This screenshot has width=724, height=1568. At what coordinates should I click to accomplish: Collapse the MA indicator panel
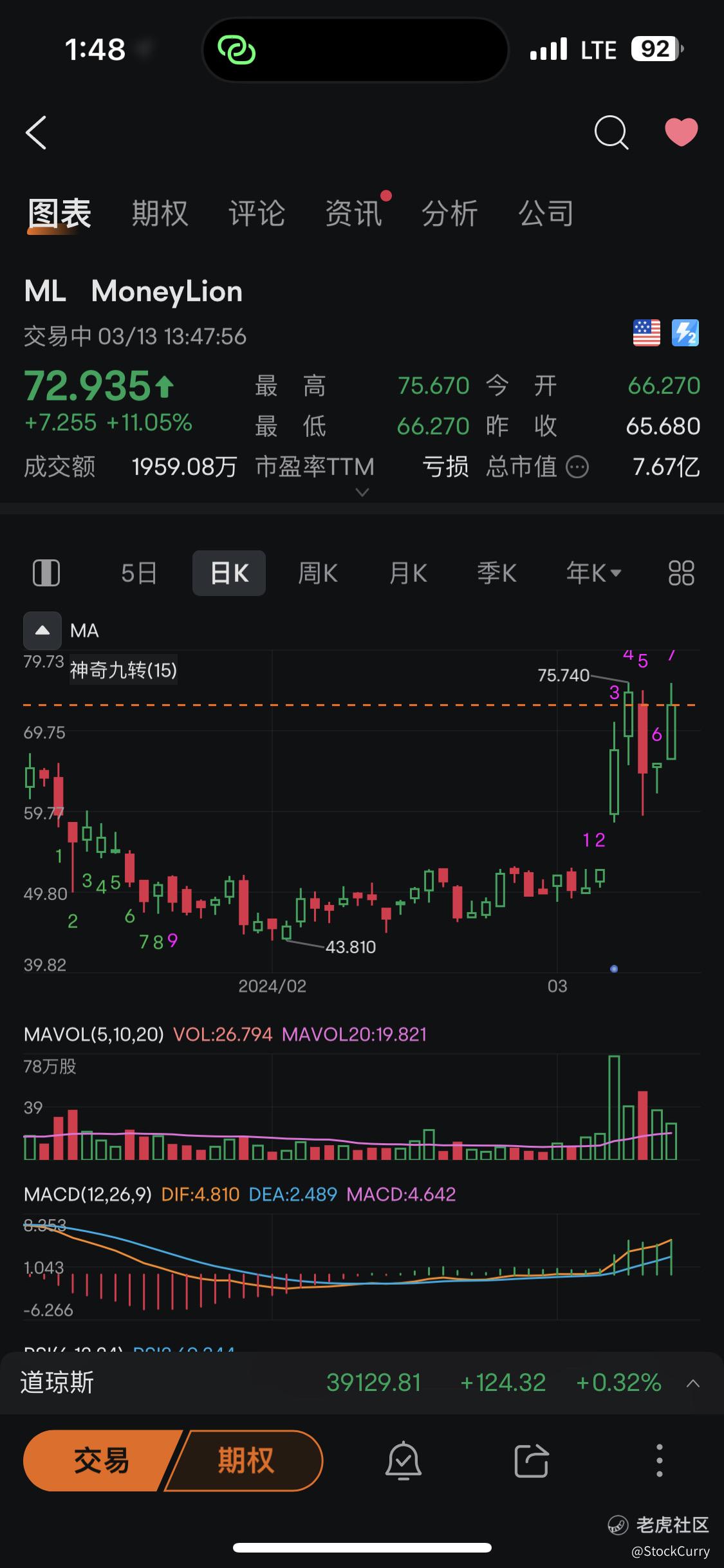(42, 630)
